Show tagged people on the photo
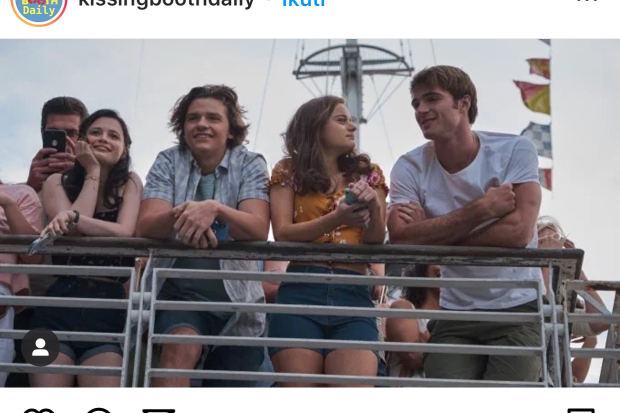Image resolution: width=620 pixels, height=413 pixels. [x=40, y=347]
